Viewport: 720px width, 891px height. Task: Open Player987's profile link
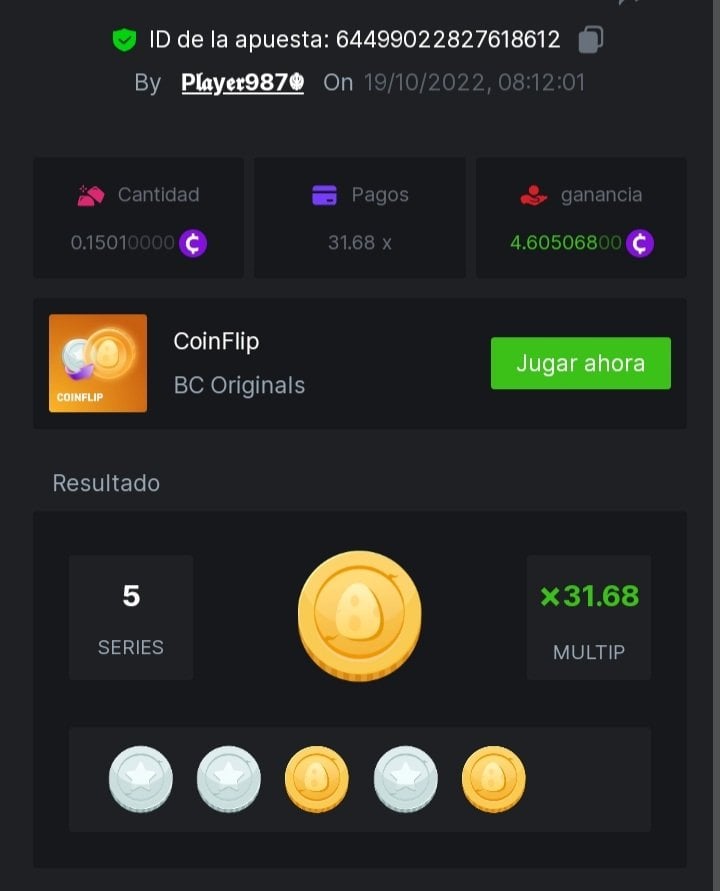coord(242,83)
